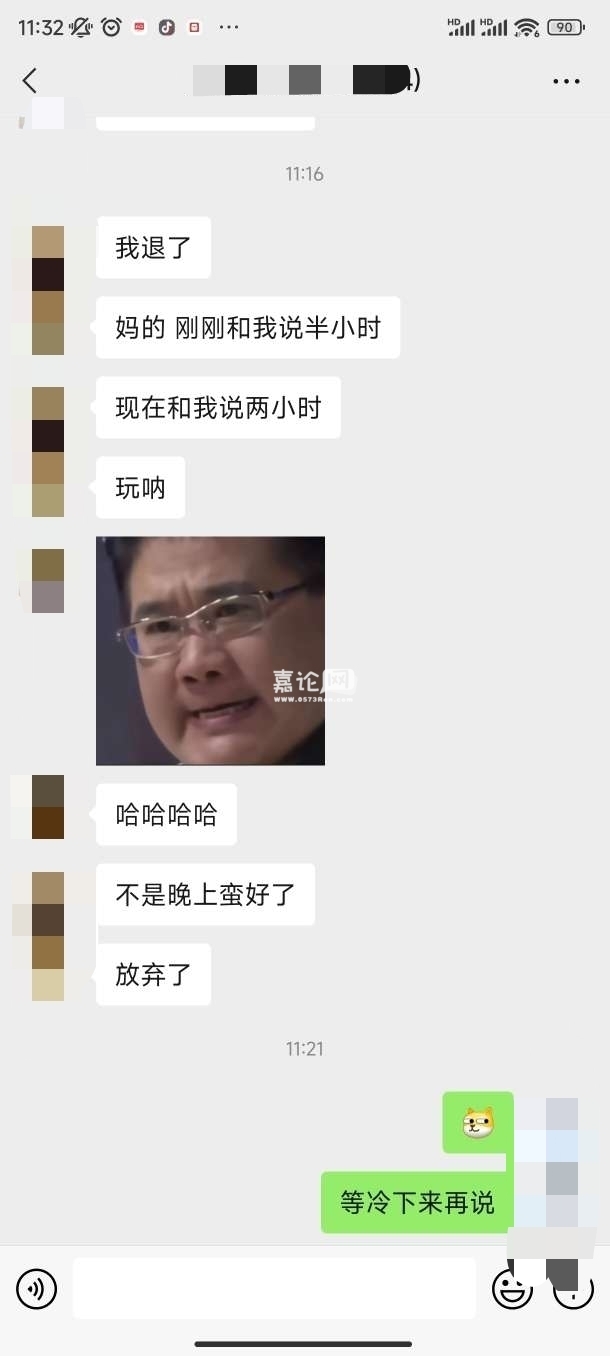Viewport: 610px width, 1356px height.
Task: Go back to the chat list
Action: pyautogui.click(x=30, y=81)
